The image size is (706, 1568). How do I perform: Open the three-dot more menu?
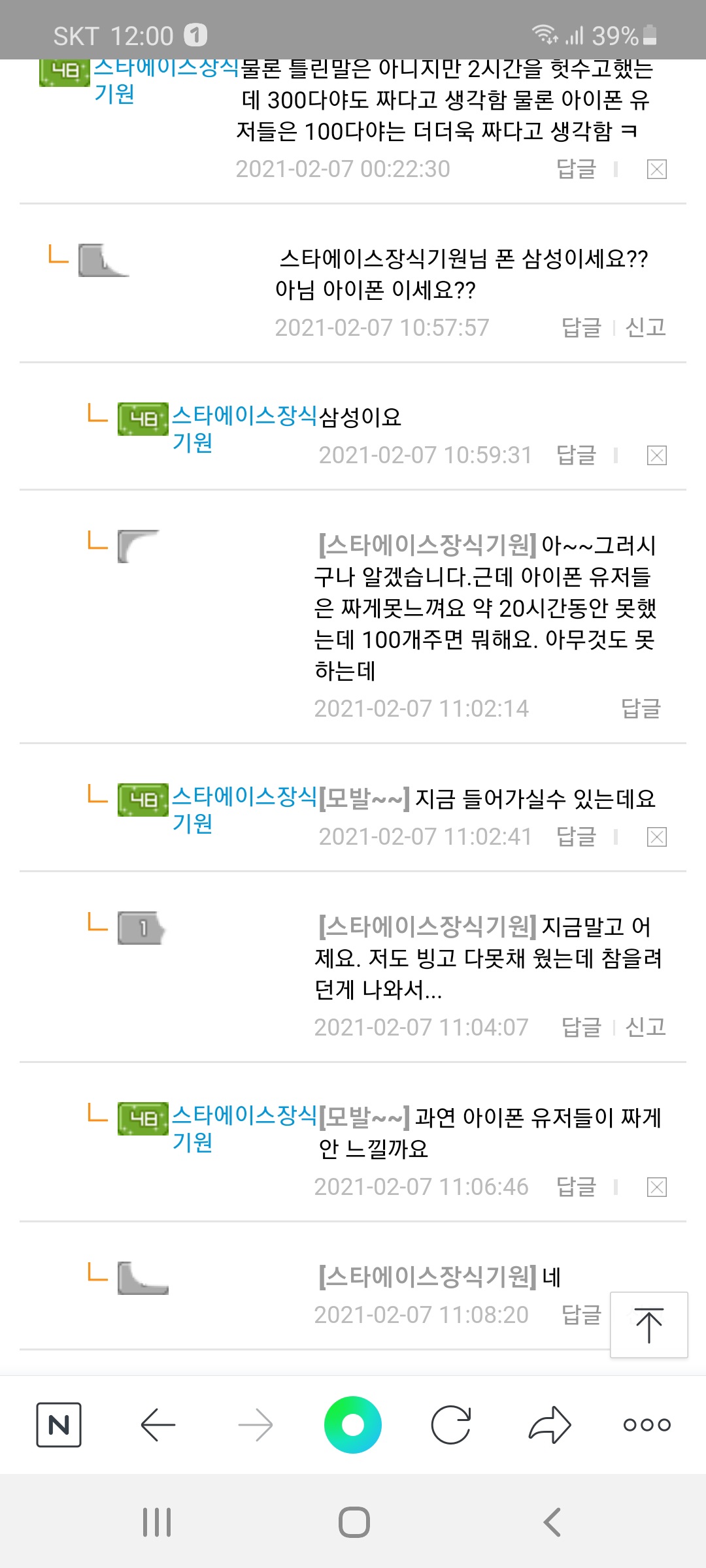point(647,1424)
